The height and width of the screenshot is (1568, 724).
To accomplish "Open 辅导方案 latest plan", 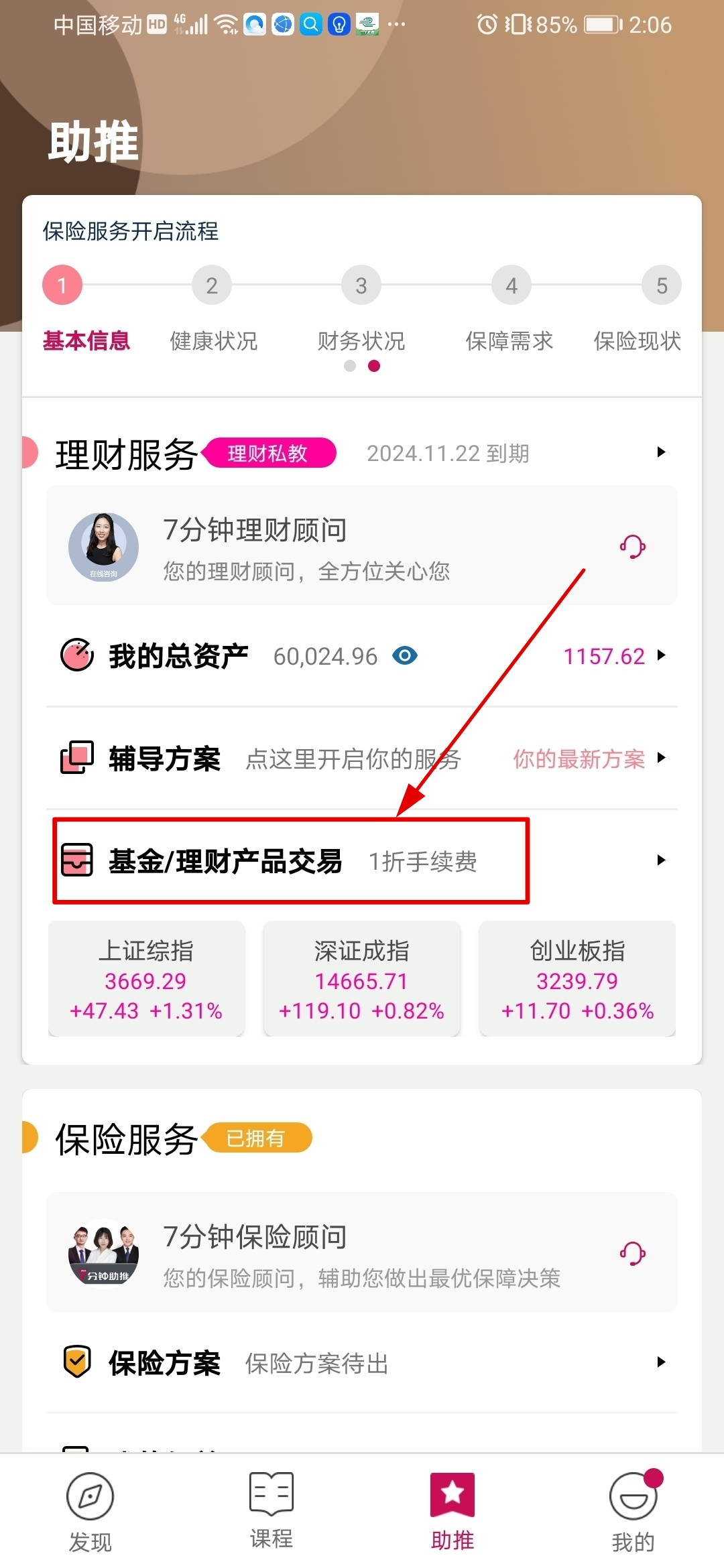I will [x=579, y=759].
